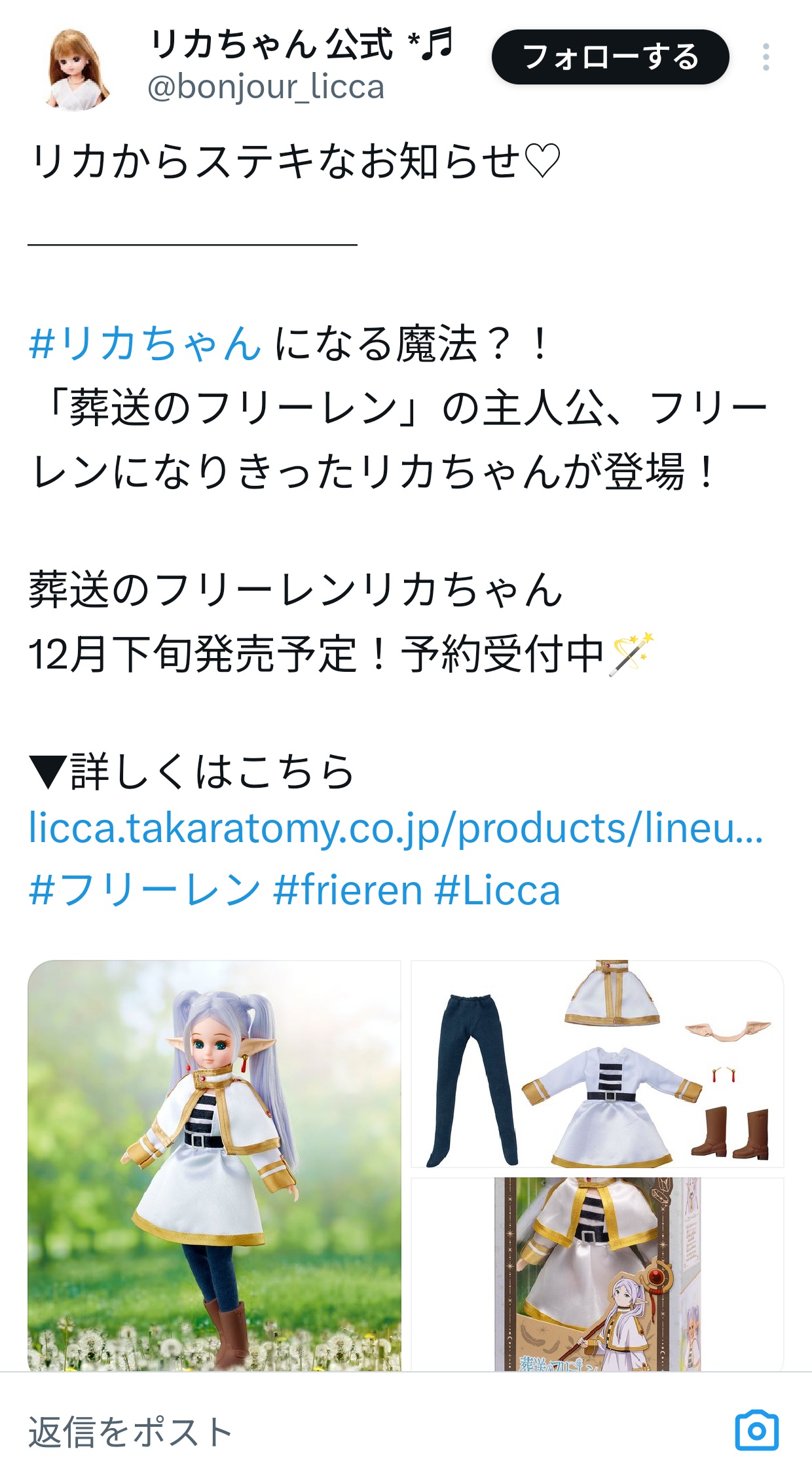This screenshot has width=812, height=1472.
Task: Open the #フリーレン hashtag
Action: 145,891
